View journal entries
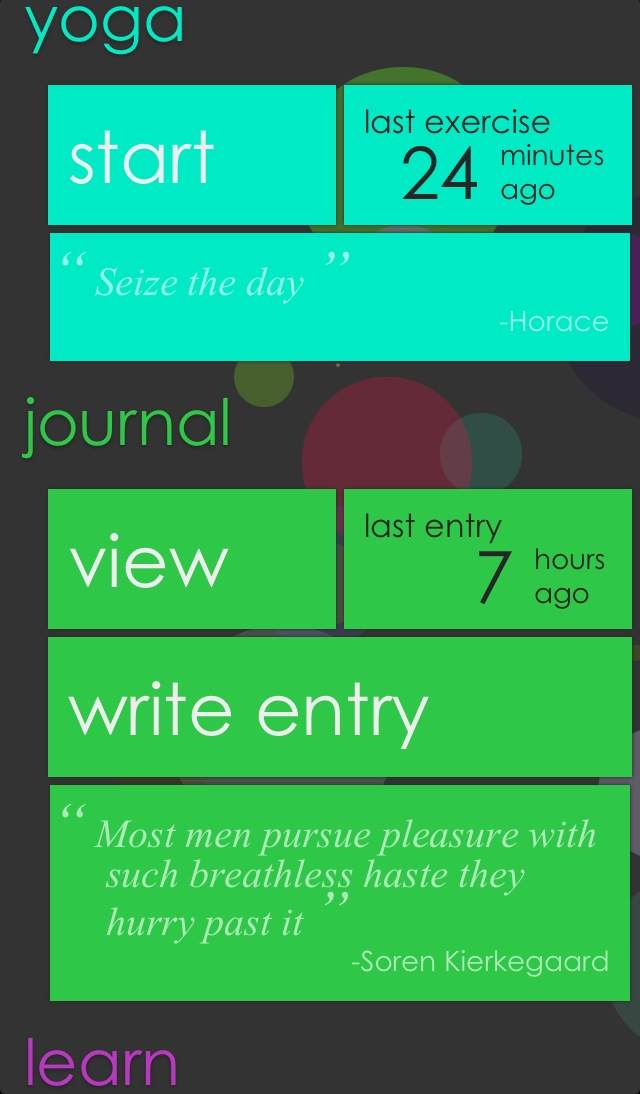This screenshot has height=1094, width=640. pos(192,559)
